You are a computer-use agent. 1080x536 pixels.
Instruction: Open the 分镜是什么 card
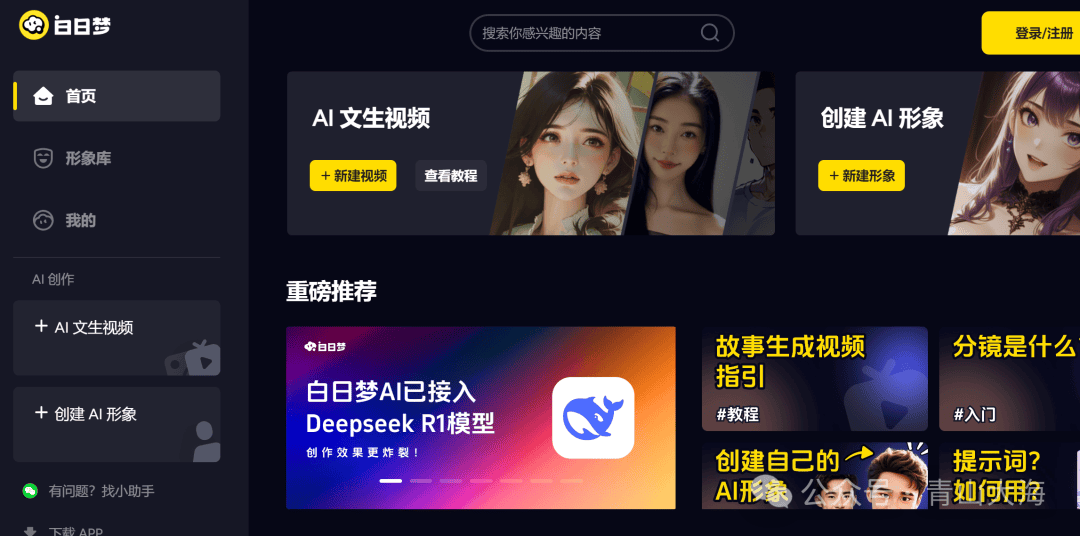tap(1010, 379)
